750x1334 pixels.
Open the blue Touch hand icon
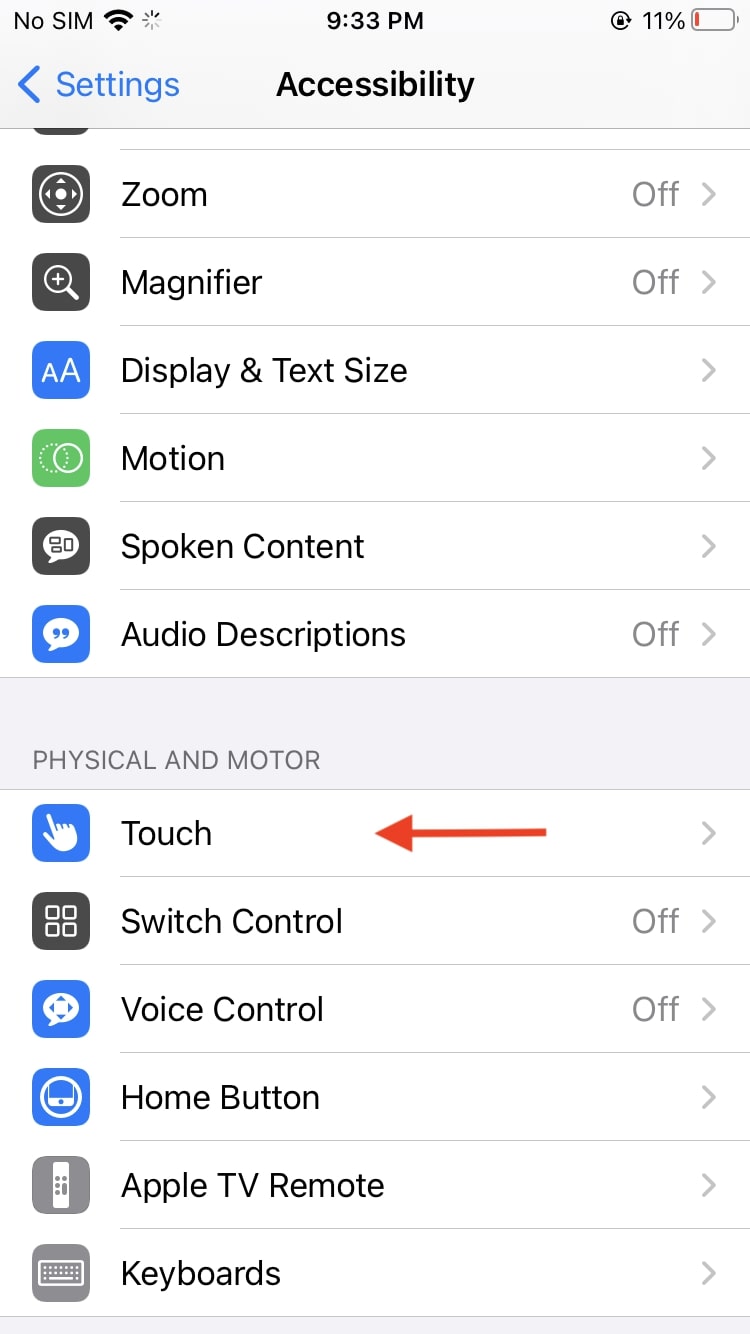[x=60, y=833]
